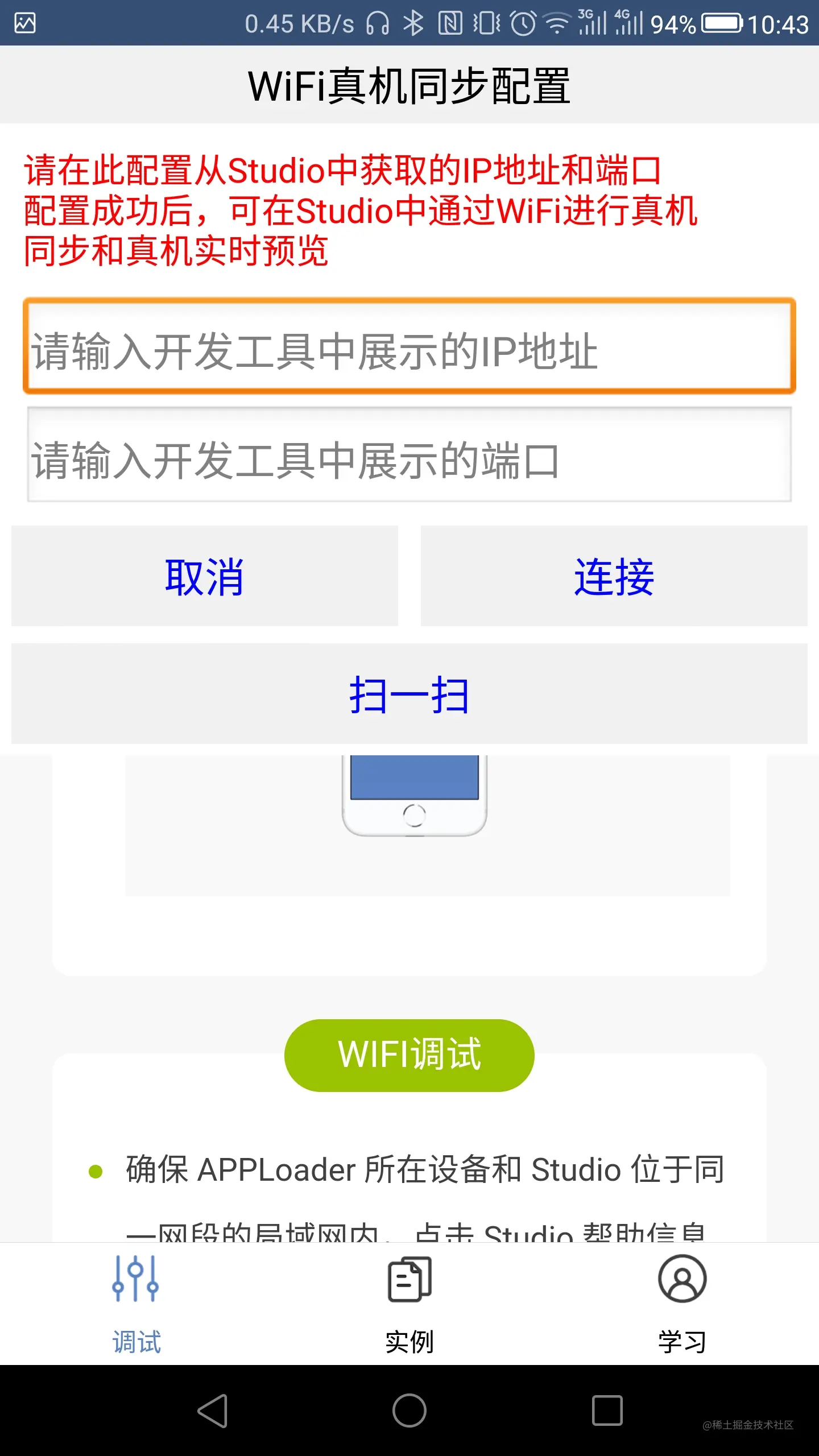Go back using the system back button

click(213, 1410)
